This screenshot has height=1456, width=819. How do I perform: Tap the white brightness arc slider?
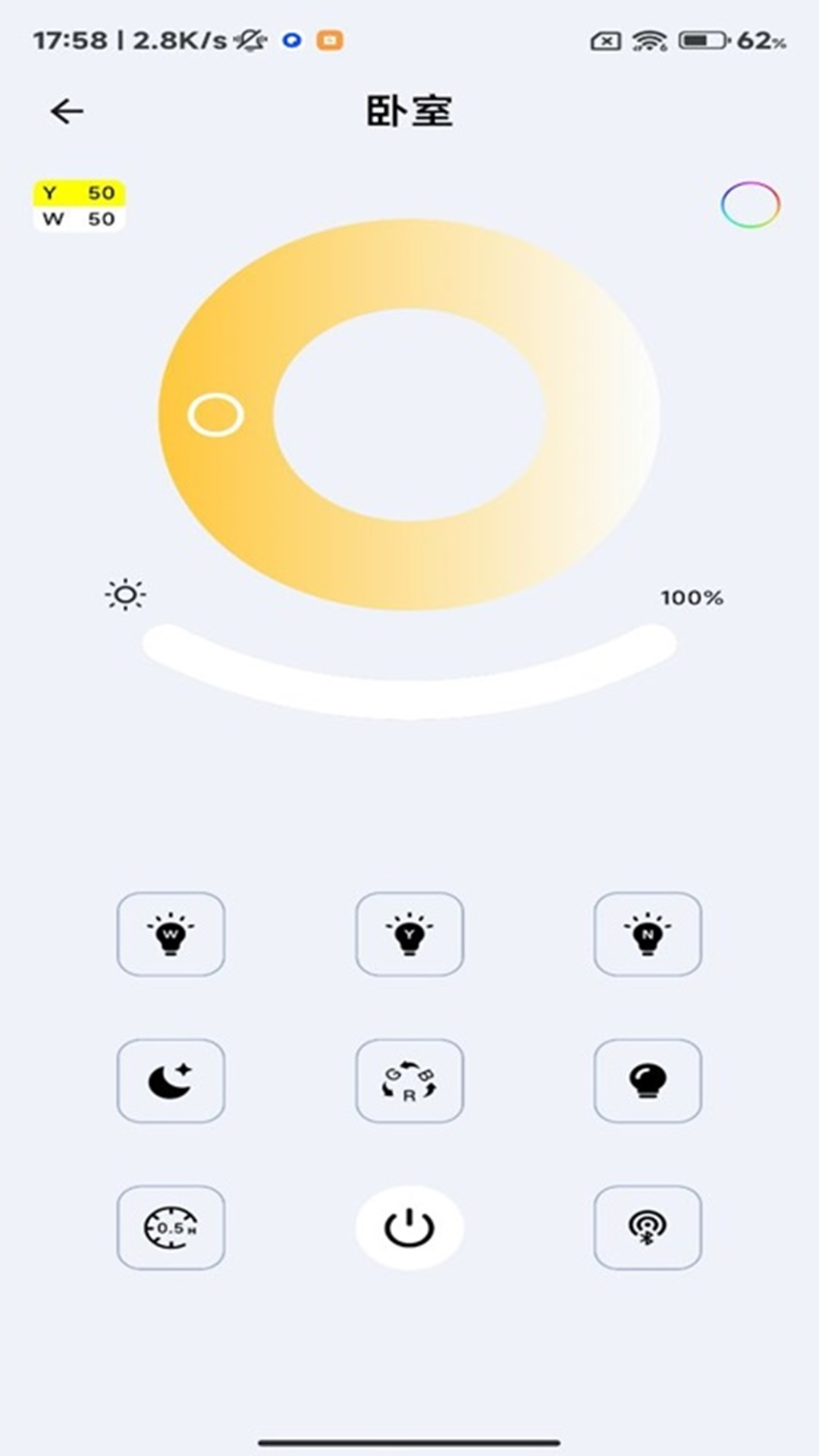click(x=409, y=679)
